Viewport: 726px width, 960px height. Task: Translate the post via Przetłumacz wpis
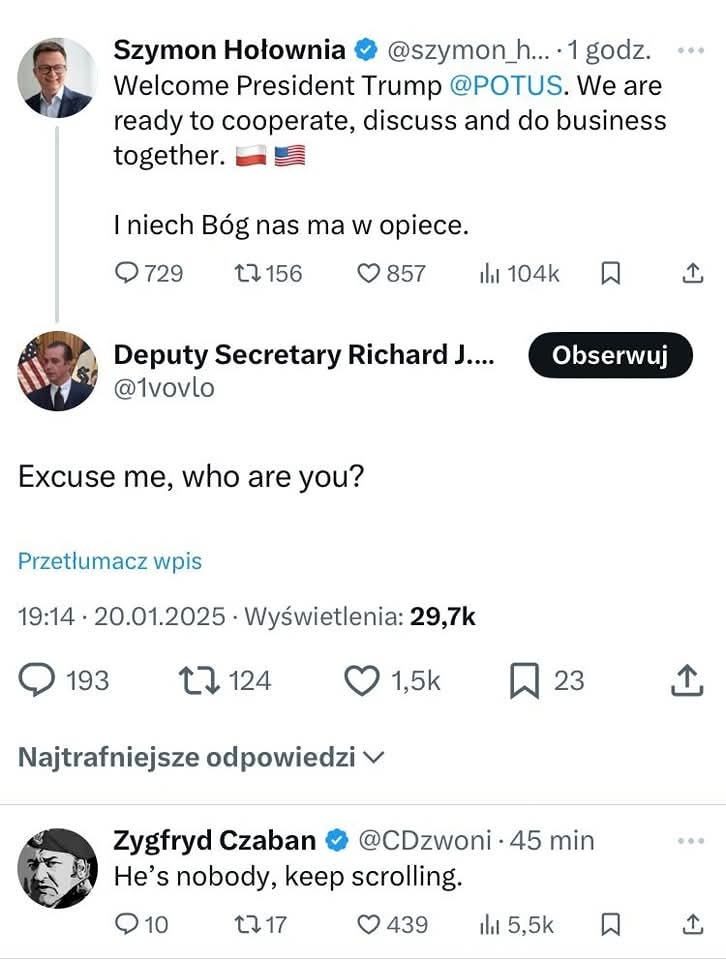pos(110,561)
